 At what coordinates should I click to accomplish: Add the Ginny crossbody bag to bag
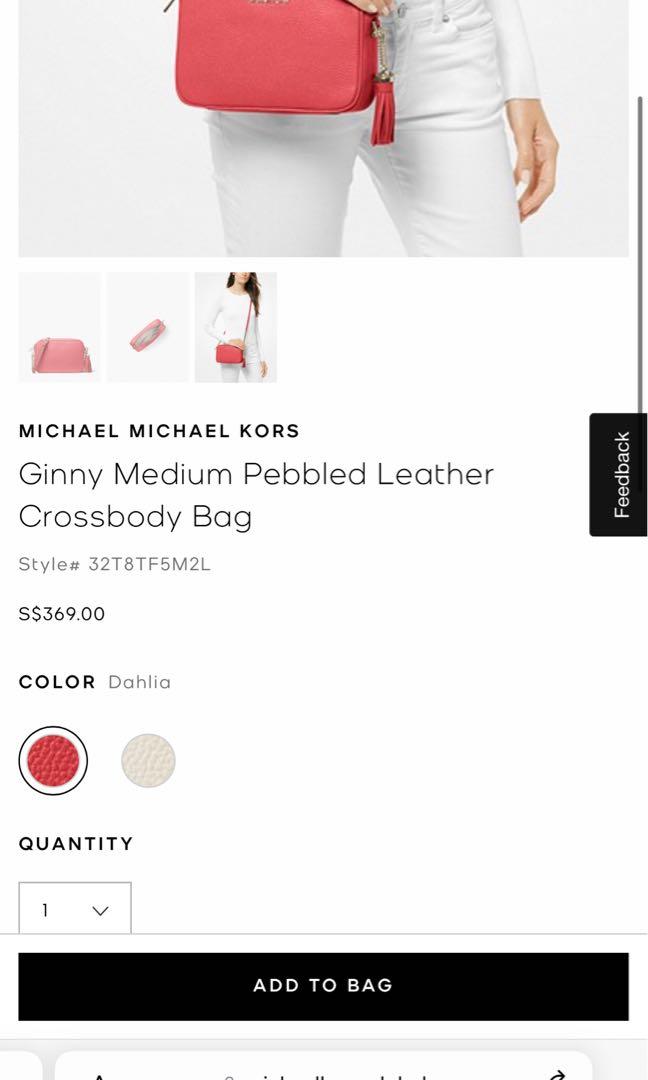pyautogui.click(x=323, y=986)
